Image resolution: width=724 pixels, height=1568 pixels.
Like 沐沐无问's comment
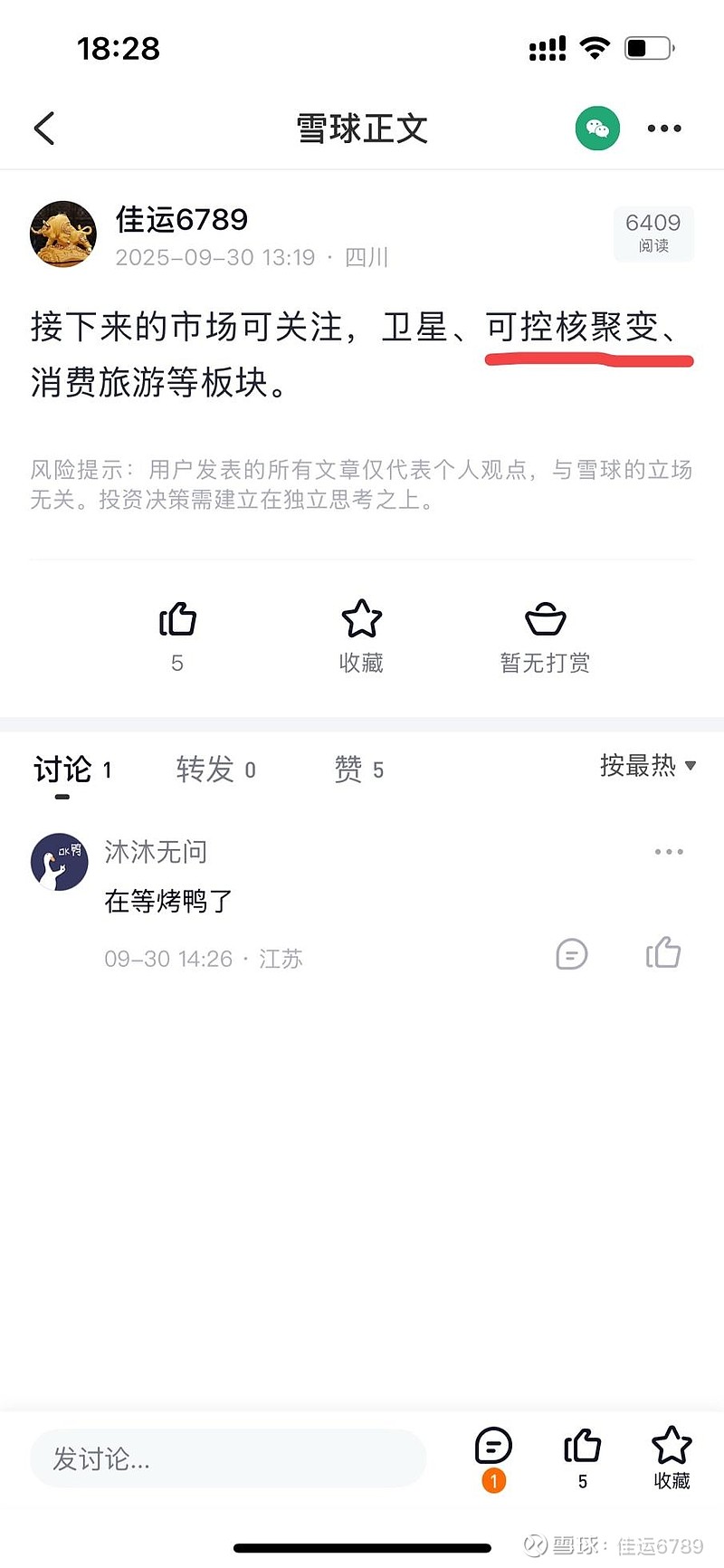coord(663,952)
